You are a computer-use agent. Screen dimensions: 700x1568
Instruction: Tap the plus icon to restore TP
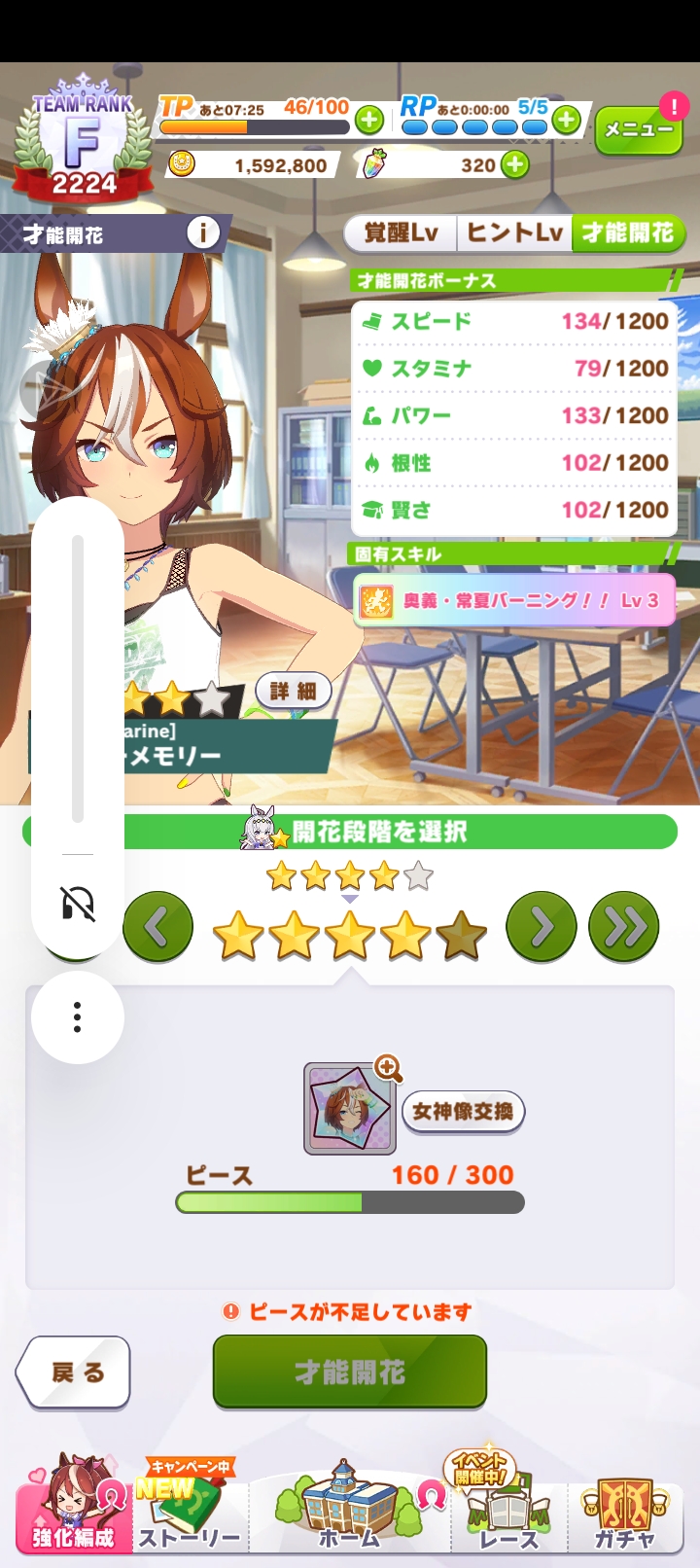point(369,121)
